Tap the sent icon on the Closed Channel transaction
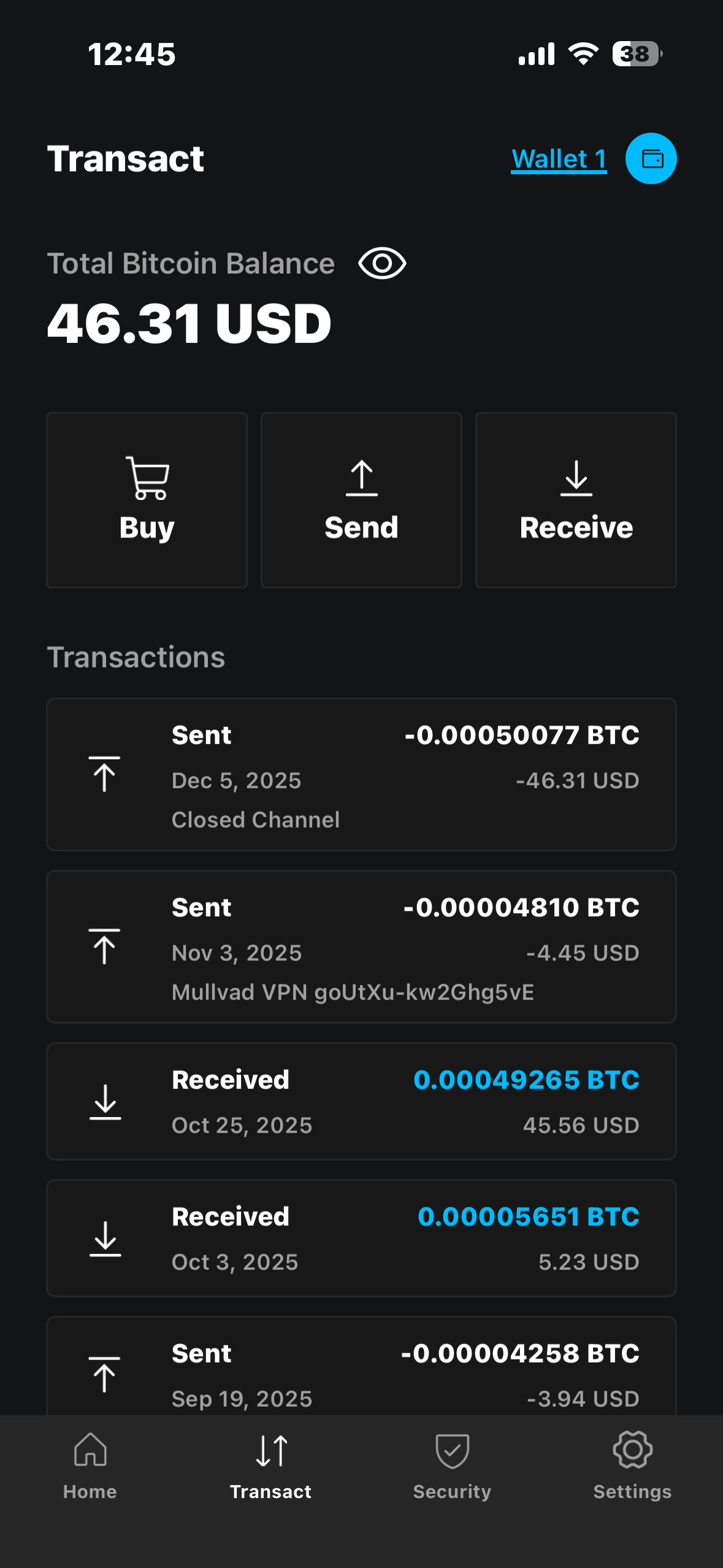 point(104,774)
